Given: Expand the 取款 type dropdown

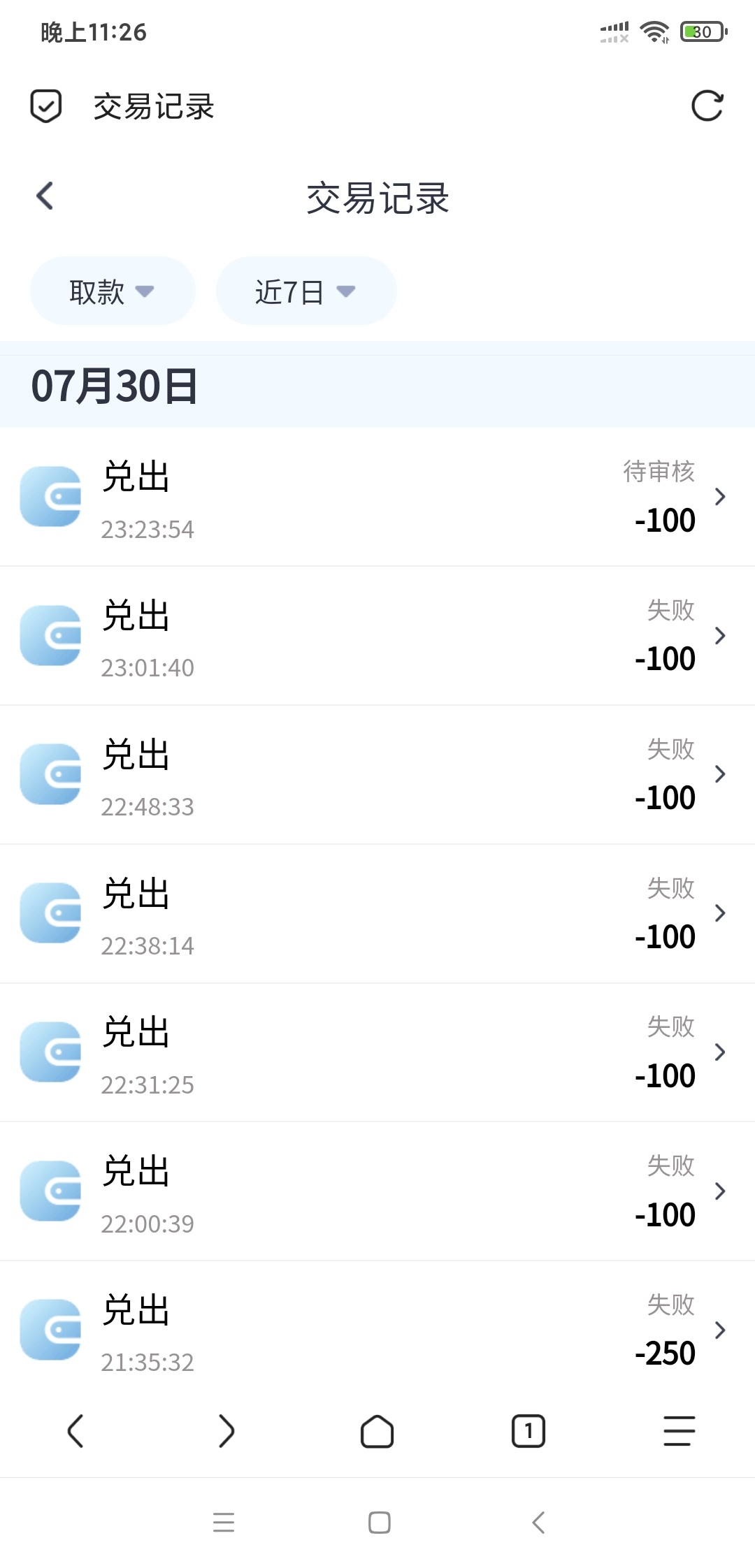Looking at the screenshot, I should click(x=112, y=291).
